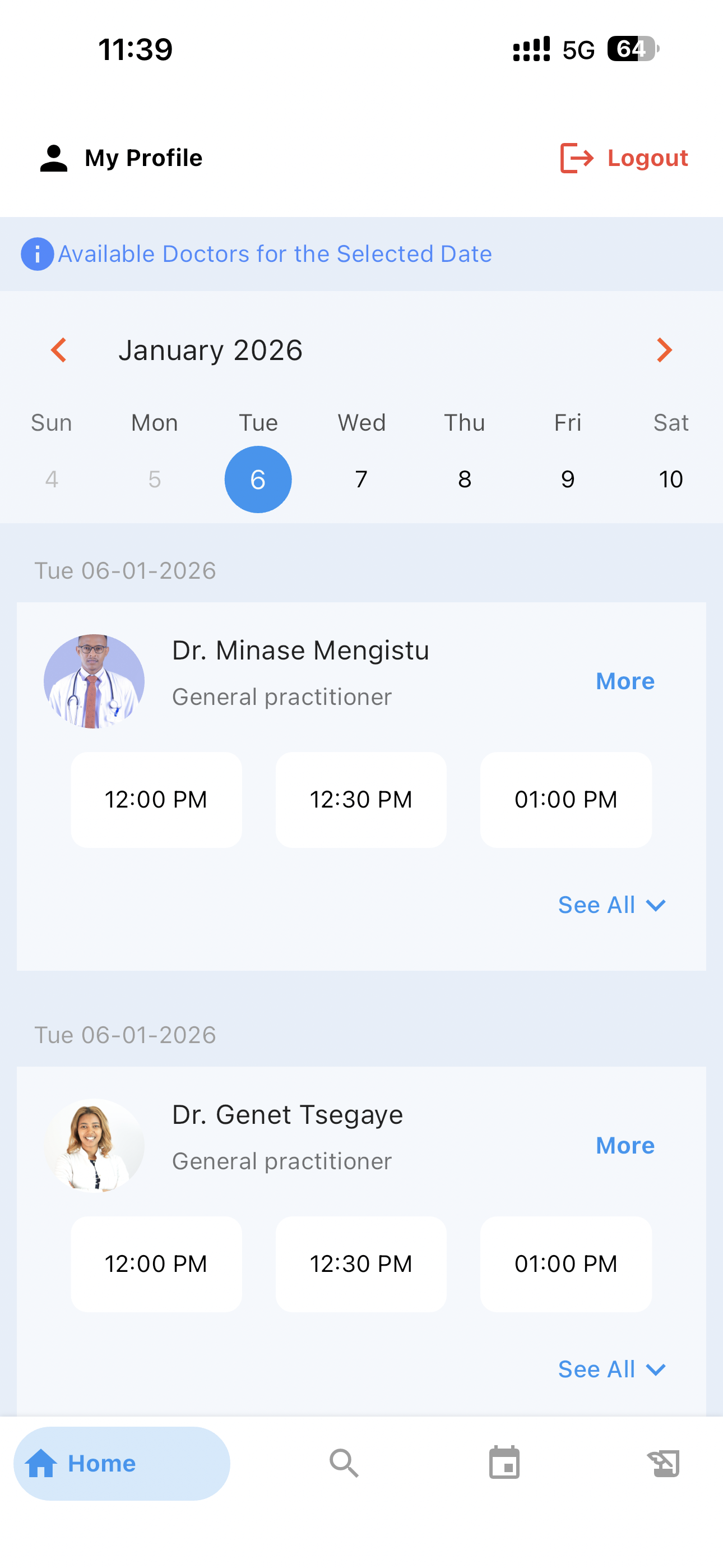
Task: Open the Appointments calendar icon in bottom bar
Action: (503, 1463)
